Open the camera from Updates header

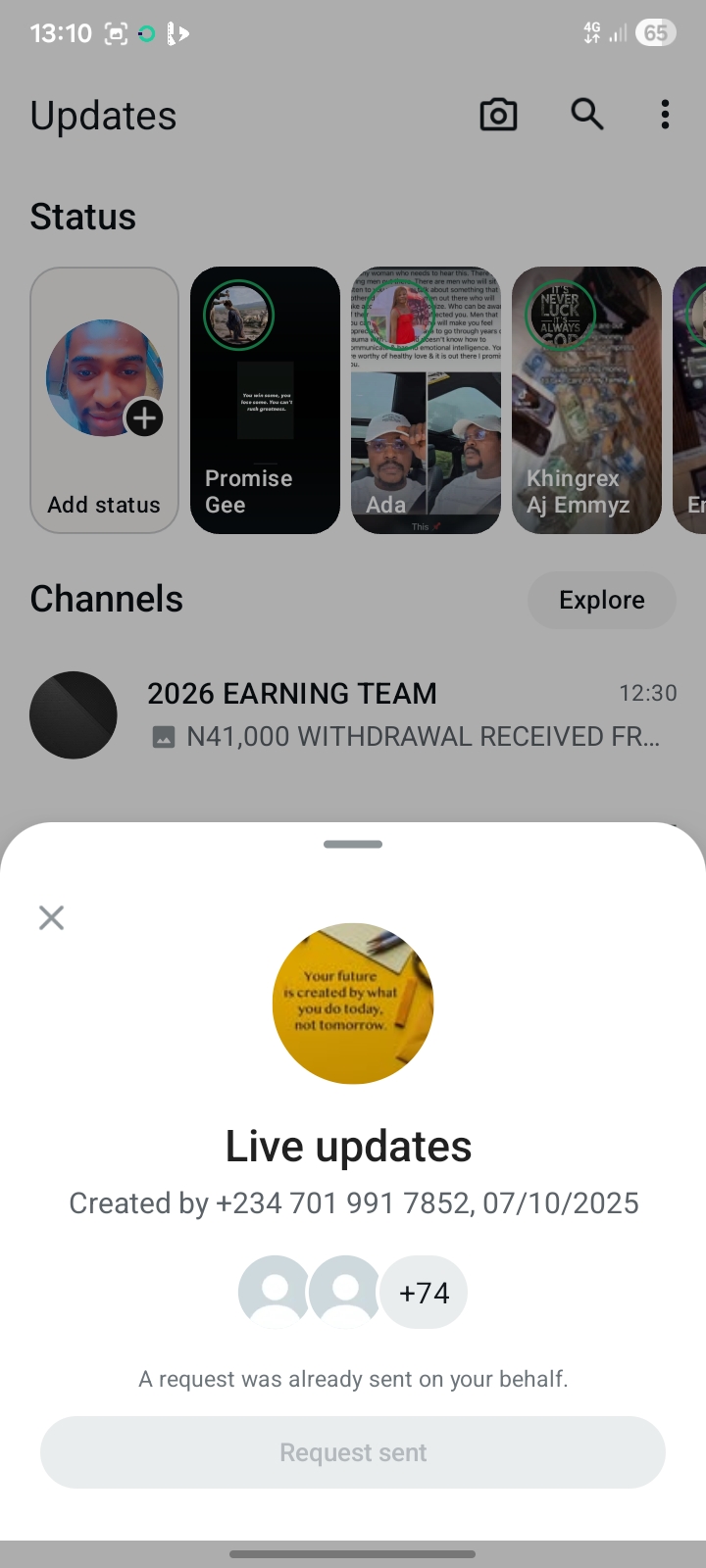pyautogui.click(x=498, y=116)
